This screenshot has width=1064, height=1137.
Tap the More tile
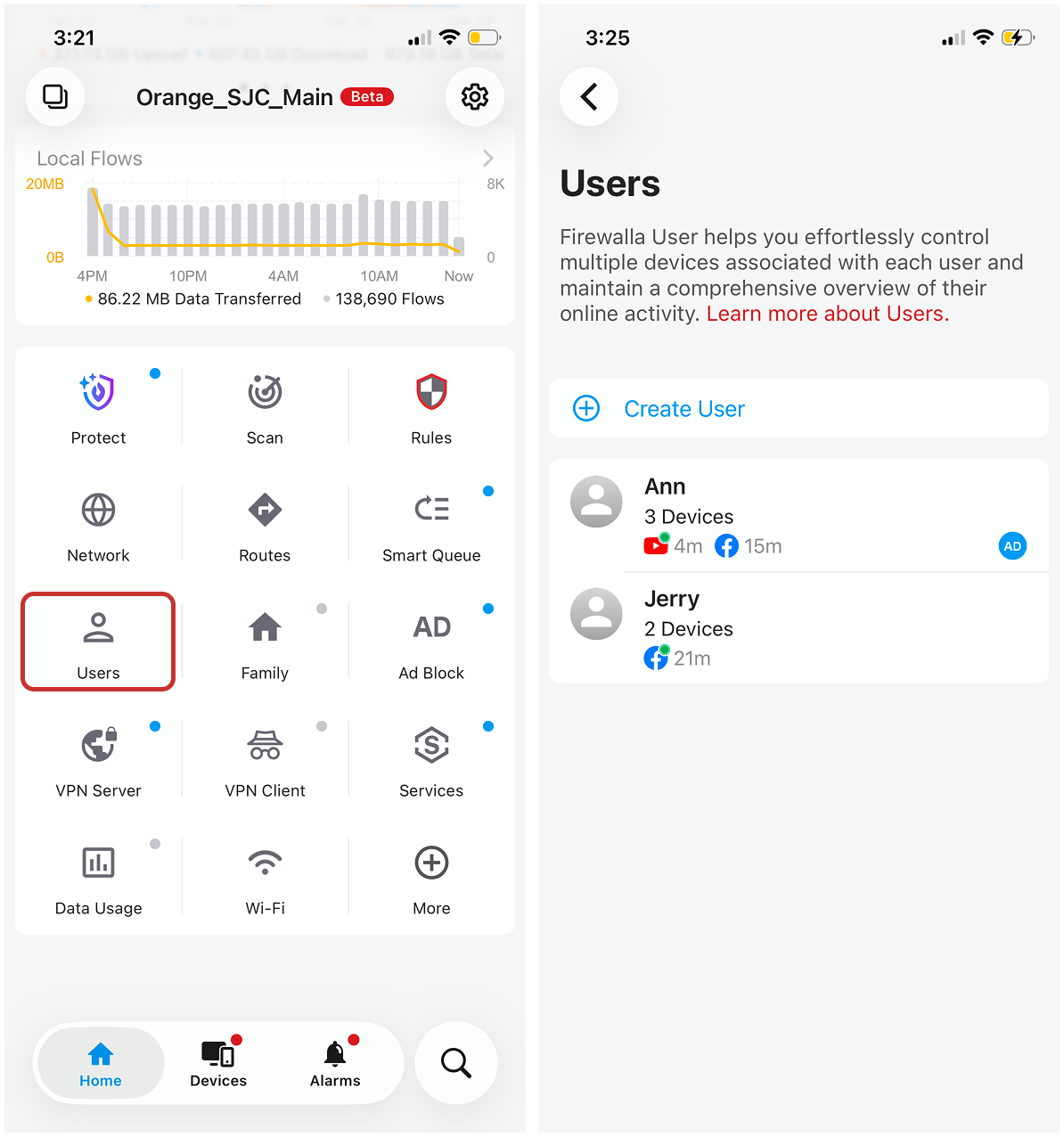tap(431, 878)
